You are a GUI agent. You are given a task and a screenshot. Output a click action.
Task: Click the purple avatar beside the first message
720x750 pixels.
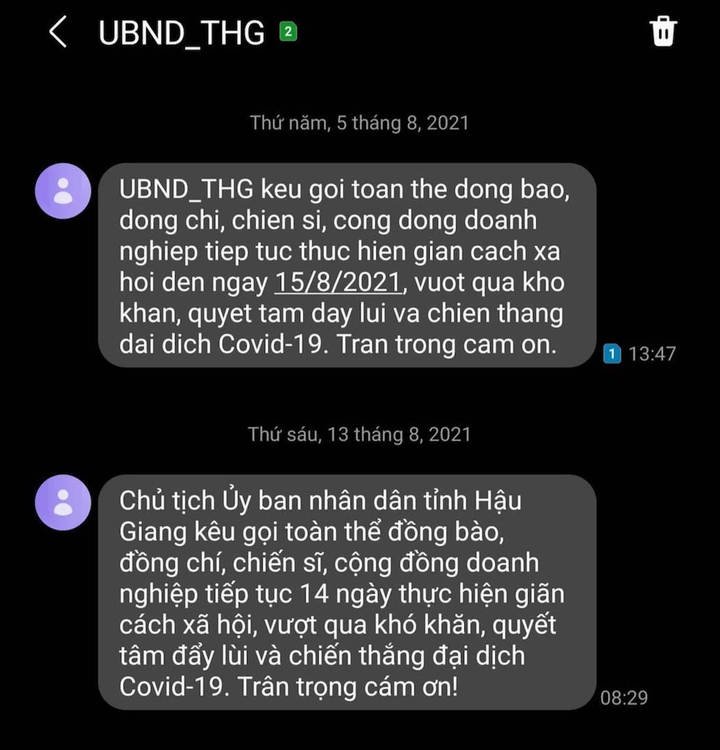(63, 192)
